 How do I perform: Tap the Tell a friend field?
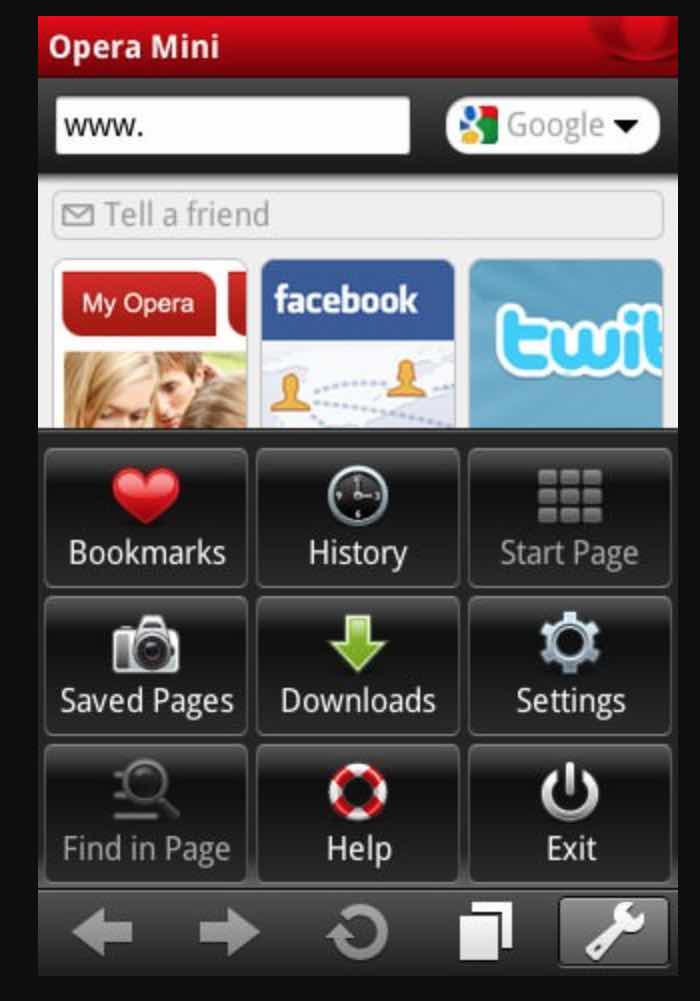tap(357, 215)
